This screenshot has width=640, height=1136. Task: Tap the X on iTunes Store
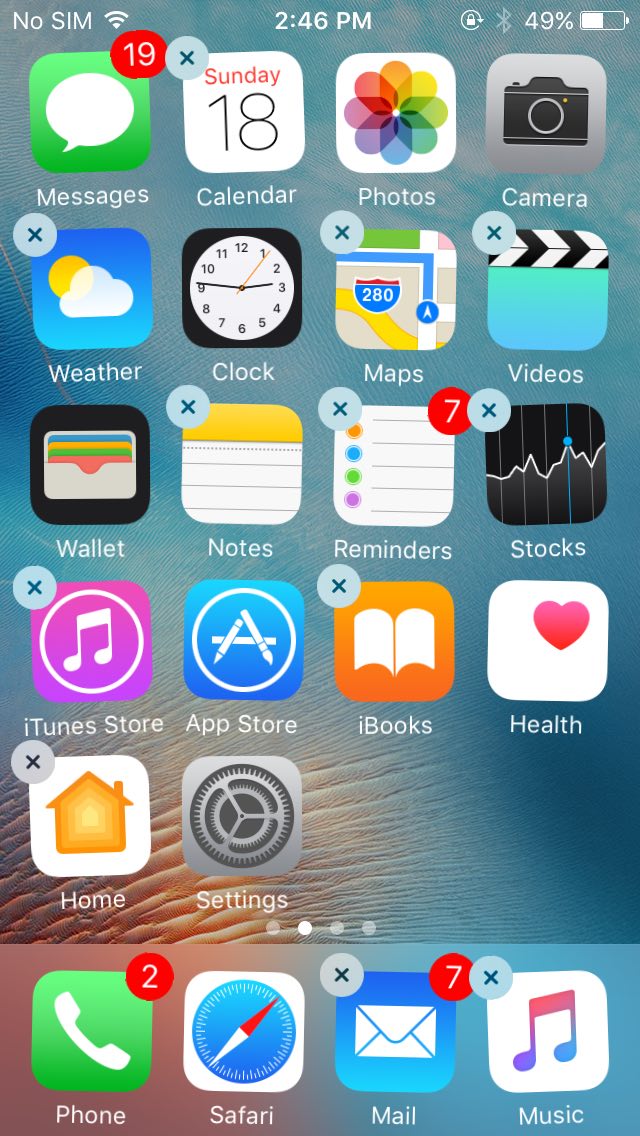click(35, 587)
